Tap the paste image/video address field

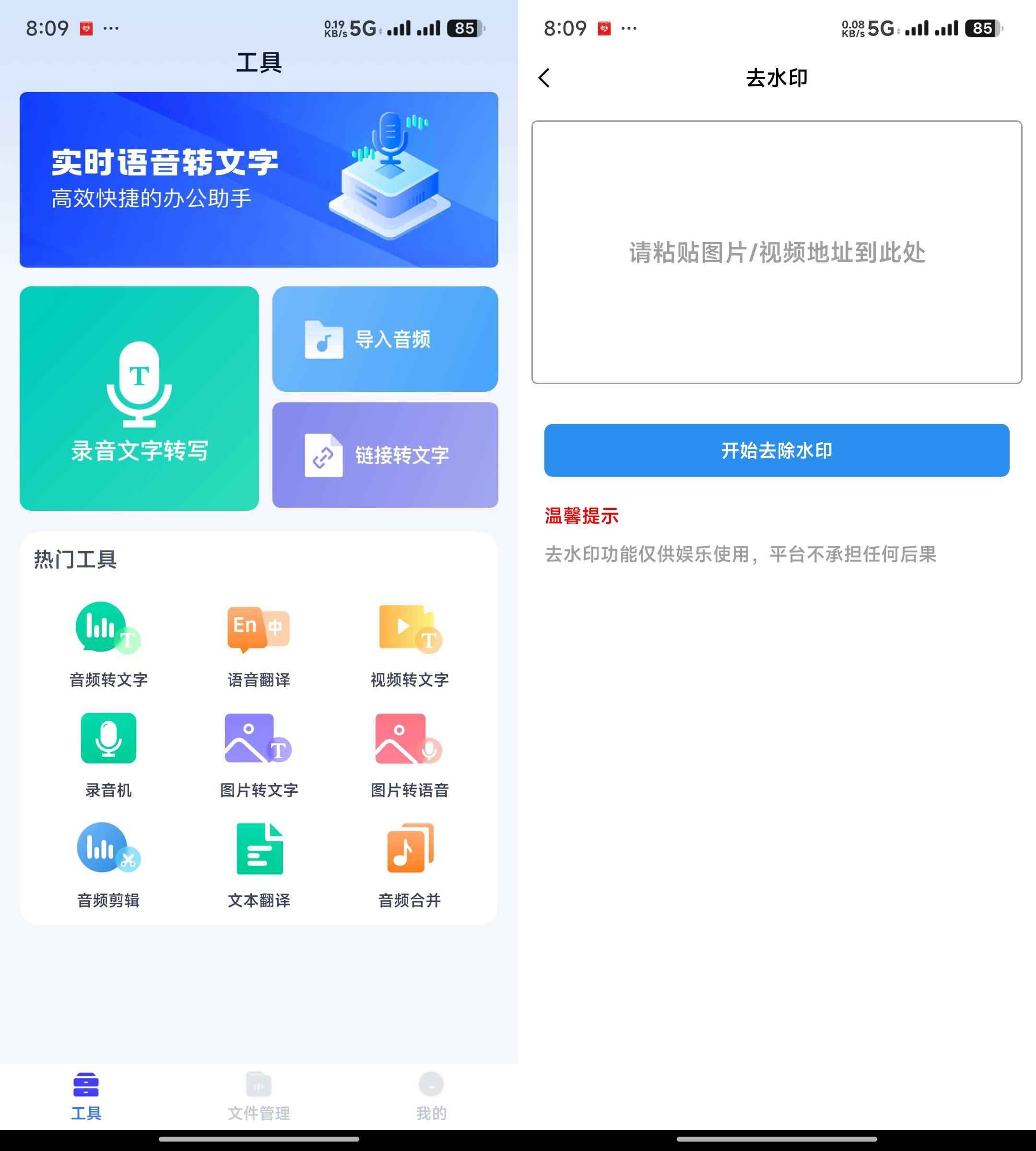click(x=777, y=252)
